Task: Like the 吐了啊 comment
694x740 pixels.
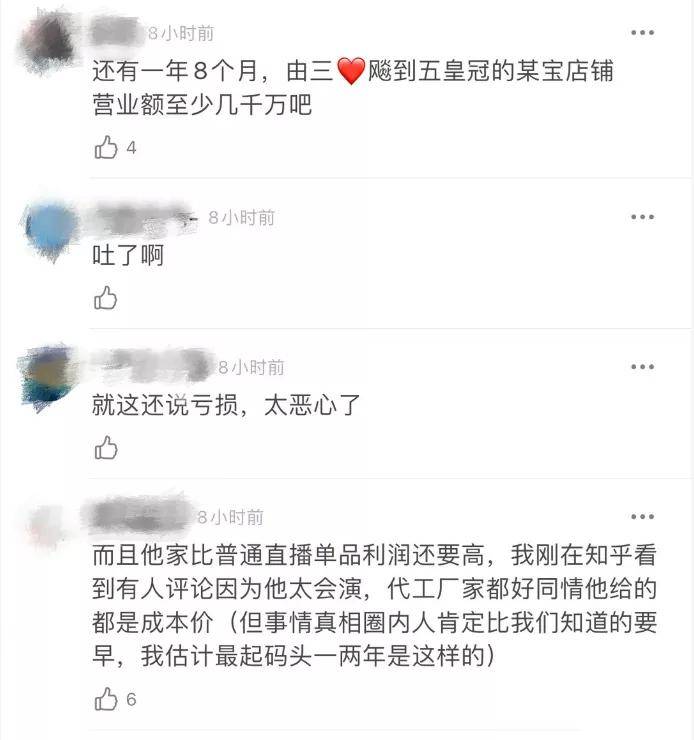Action: pos(106,297)
